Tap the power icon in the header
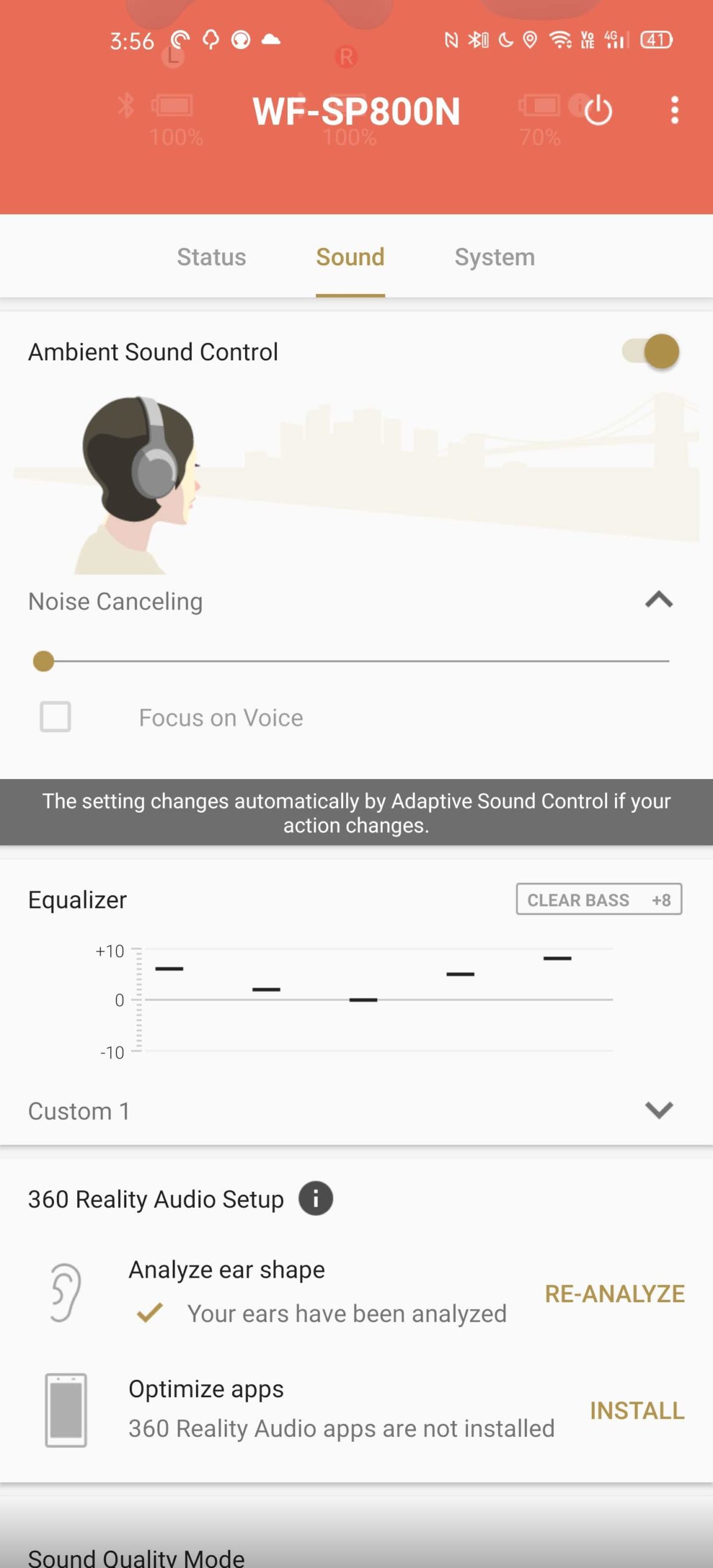Image resolution: width=713 pixels, height=1568 pixels. pos(597,111)
